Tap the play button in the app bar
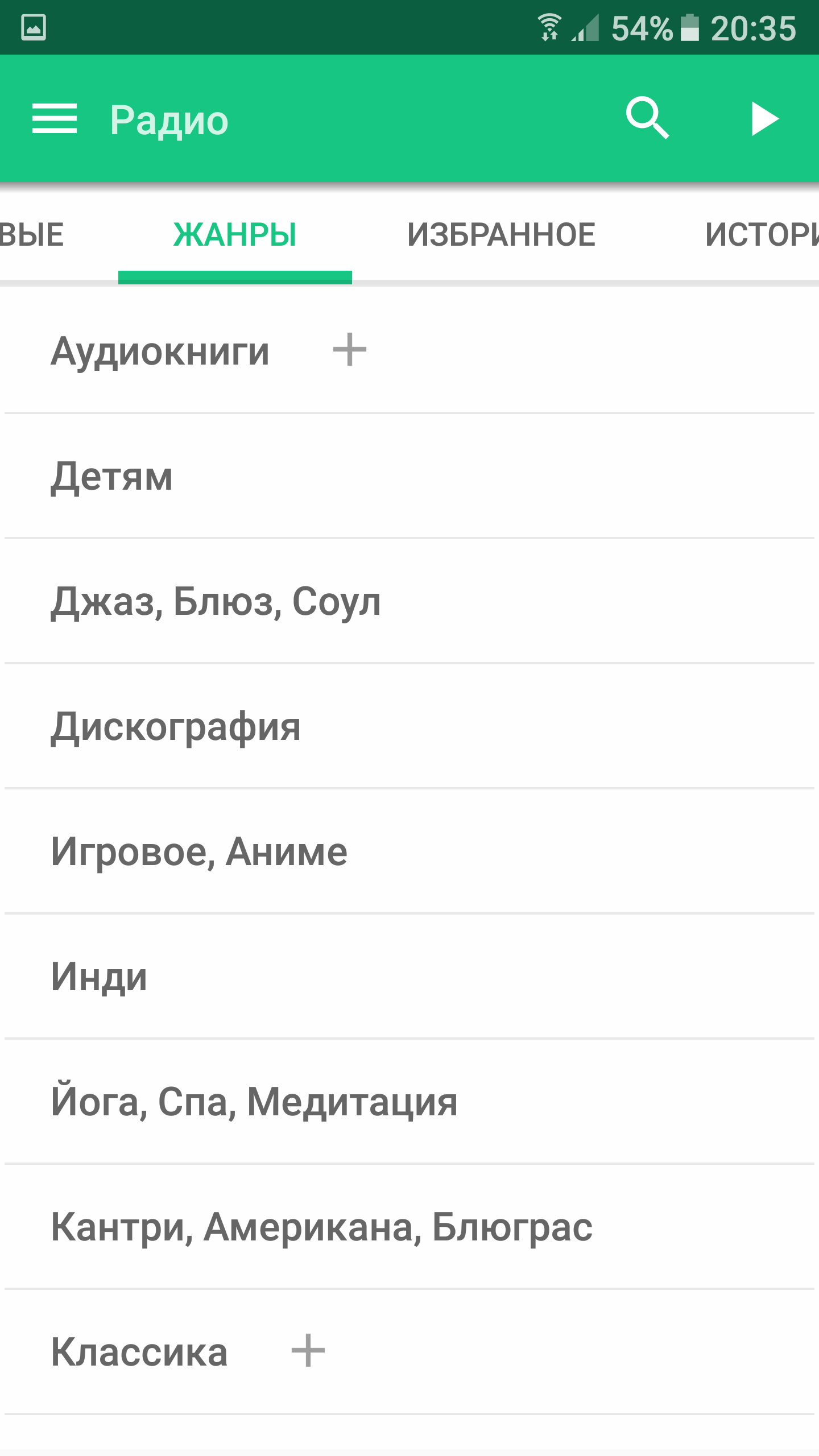The image size is (819, 1456). click(x=764, y=119)
